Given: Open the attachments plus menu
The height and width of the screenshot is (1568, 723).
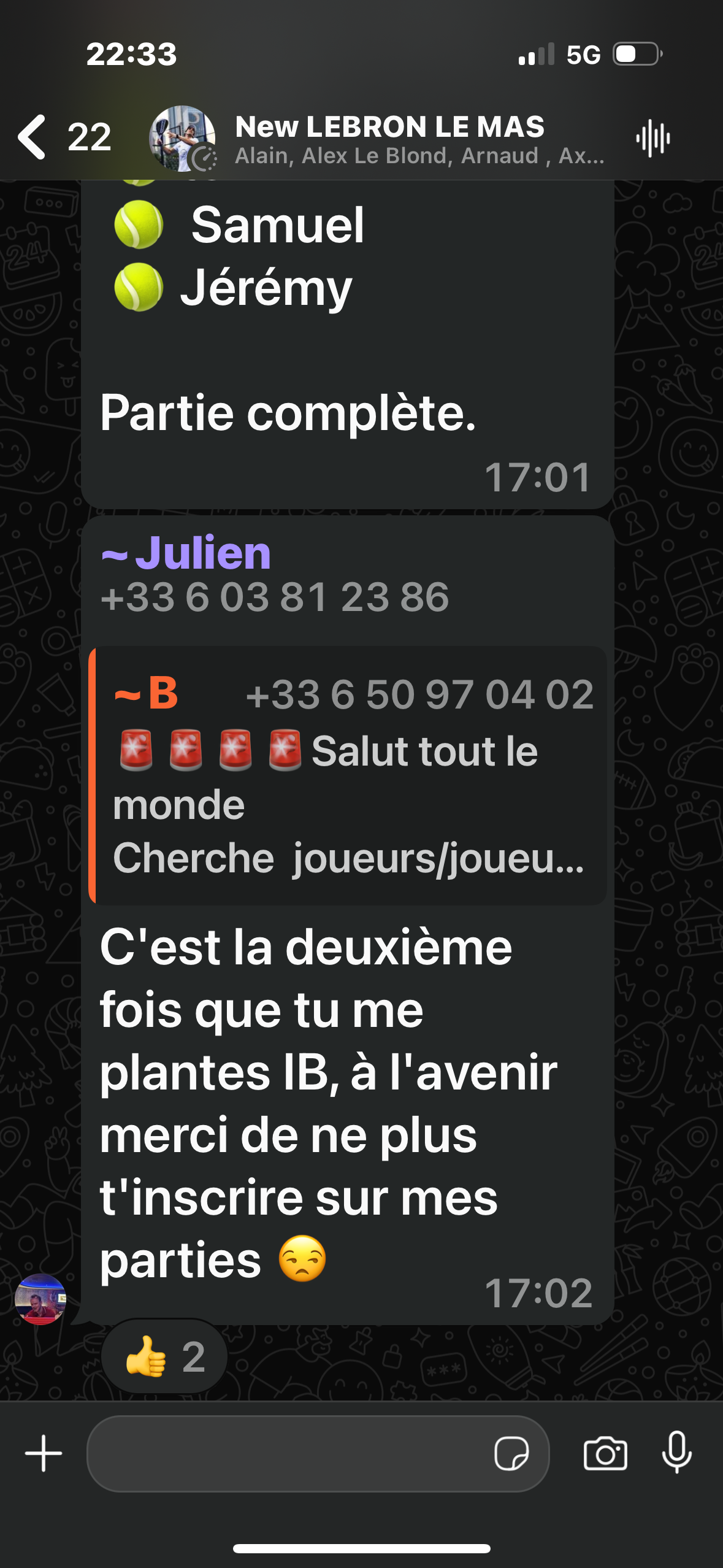Looking at the screenshot, I should (44, 1453).
